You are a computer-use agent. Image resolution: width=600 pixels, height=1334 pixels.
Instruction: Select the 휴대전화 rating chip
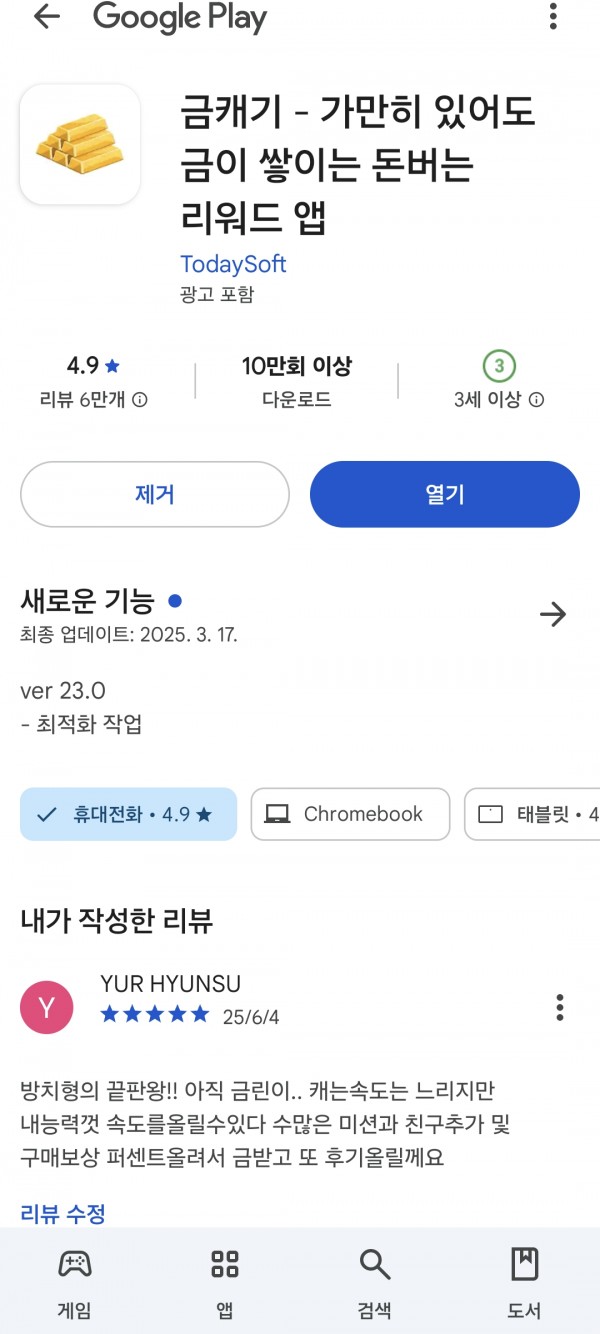pyautogui.click(x=128, y=814)
